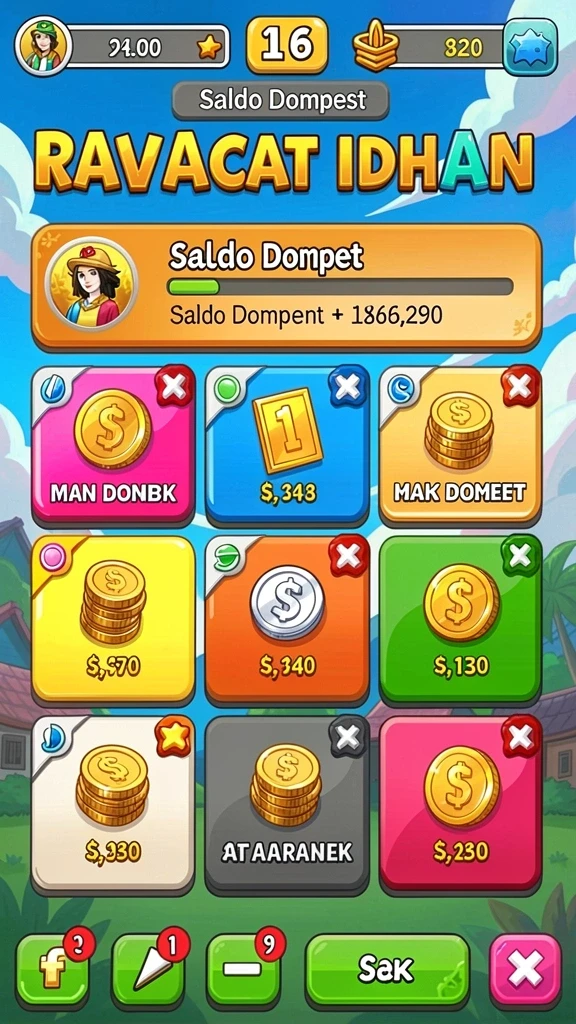The height and width of the screenshot is (1024, 576).
Task: Open the Saldo Dompet balance banner
Action: pyautogui.click(x=287, y=287)
